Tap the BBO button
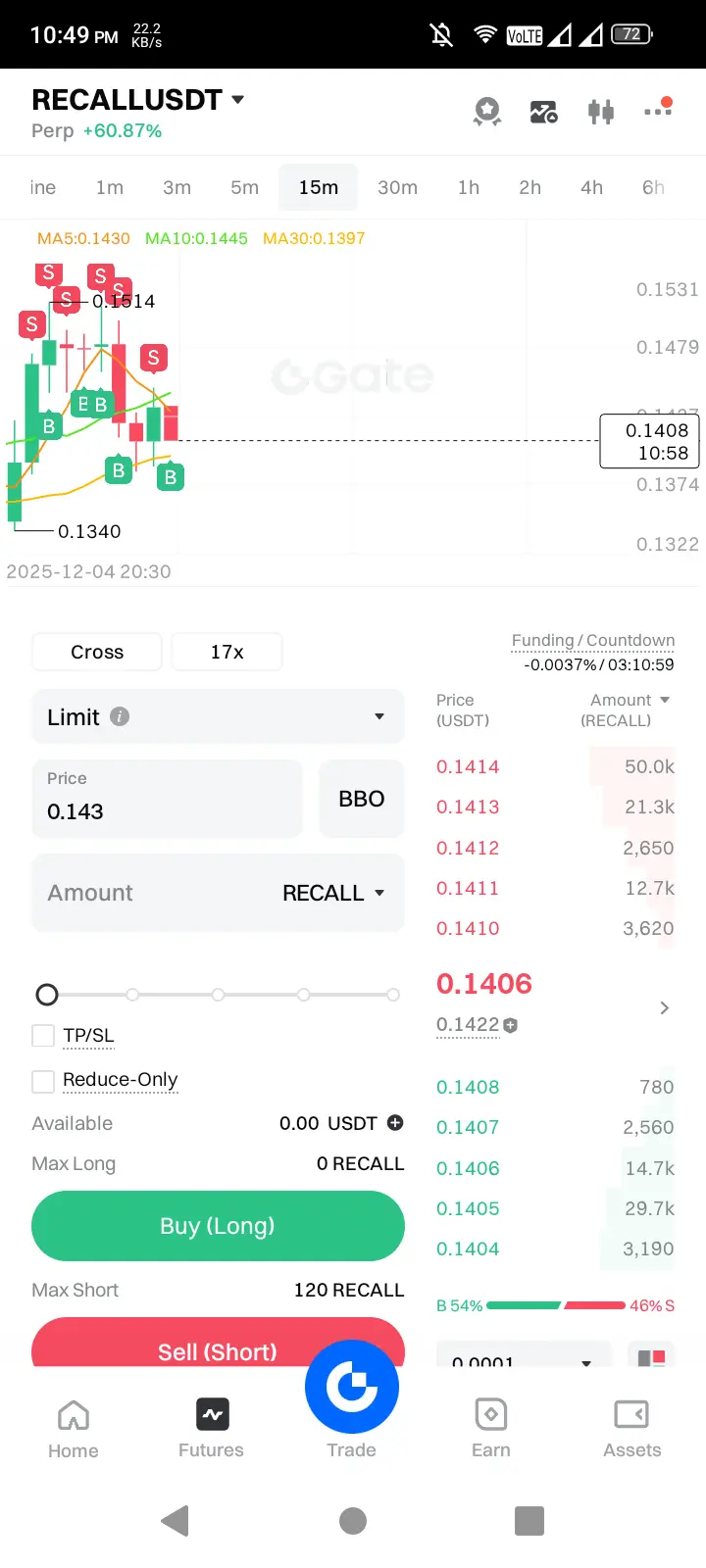This screenshot has width=706, height=1568. pos(362,799)
